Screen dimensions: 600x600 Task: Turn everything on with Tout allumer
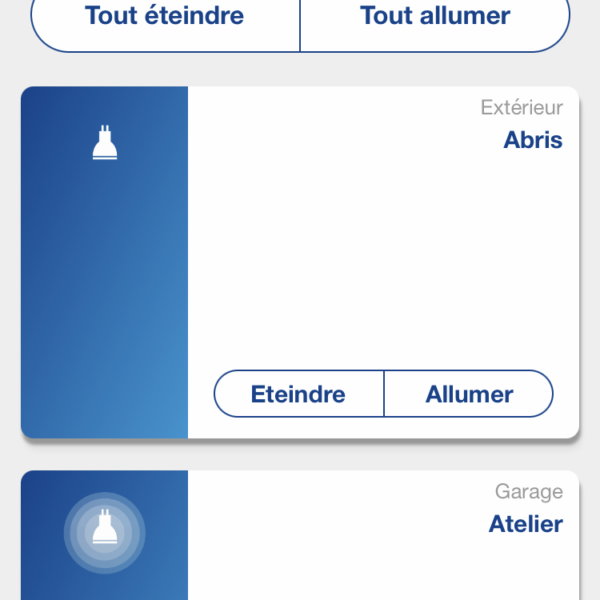(435, 17)
